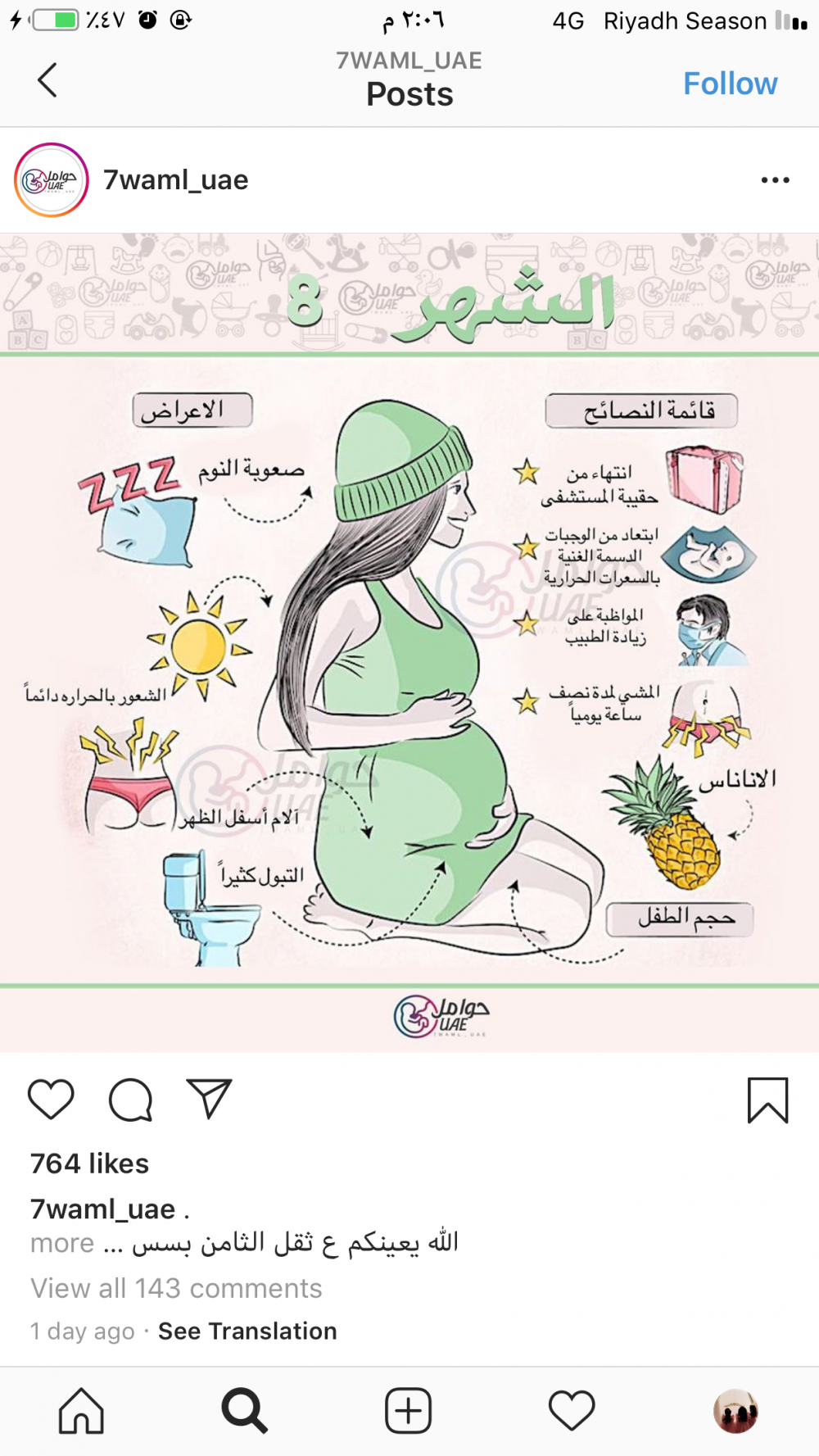Image resolution: width=819 pixels, height=1456 pixels.
Task: Open 7waml_uae profile picture
Action: point(52,180)
